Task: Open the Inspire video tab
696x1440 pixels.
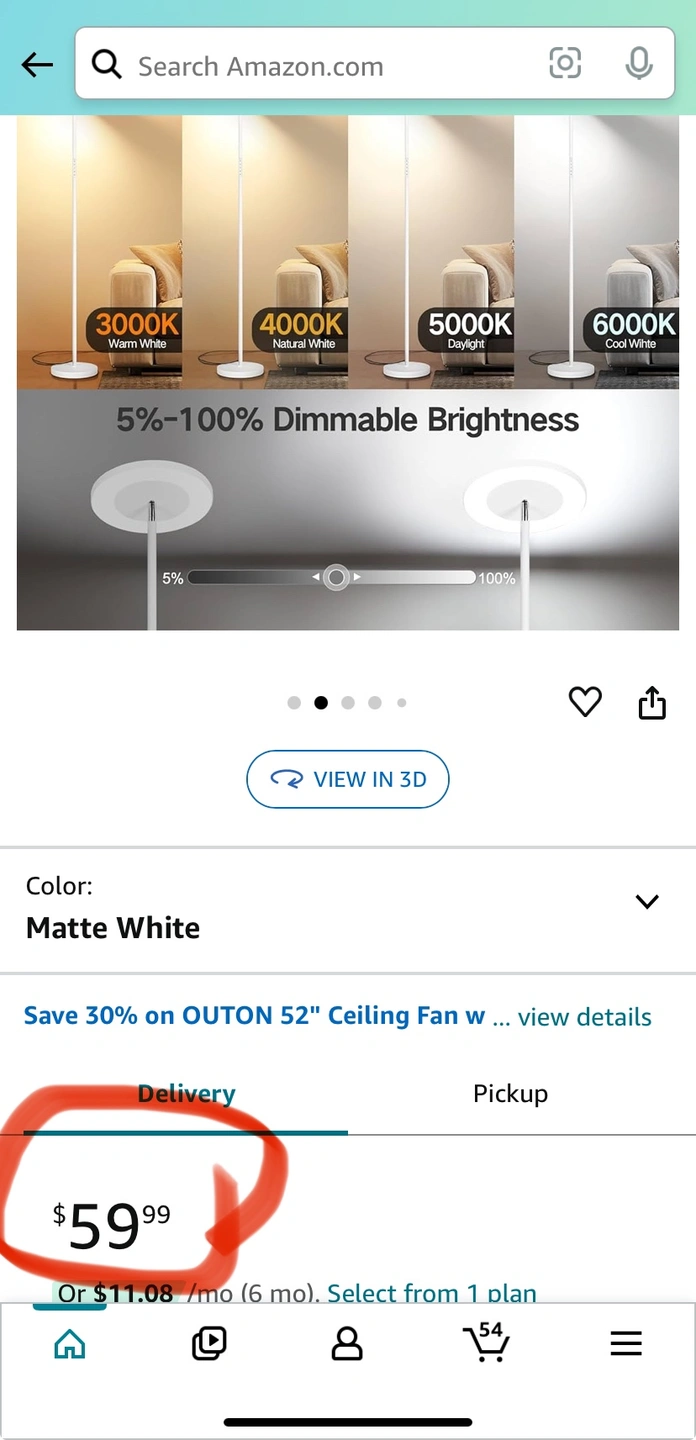Action: click(209, 1344)
